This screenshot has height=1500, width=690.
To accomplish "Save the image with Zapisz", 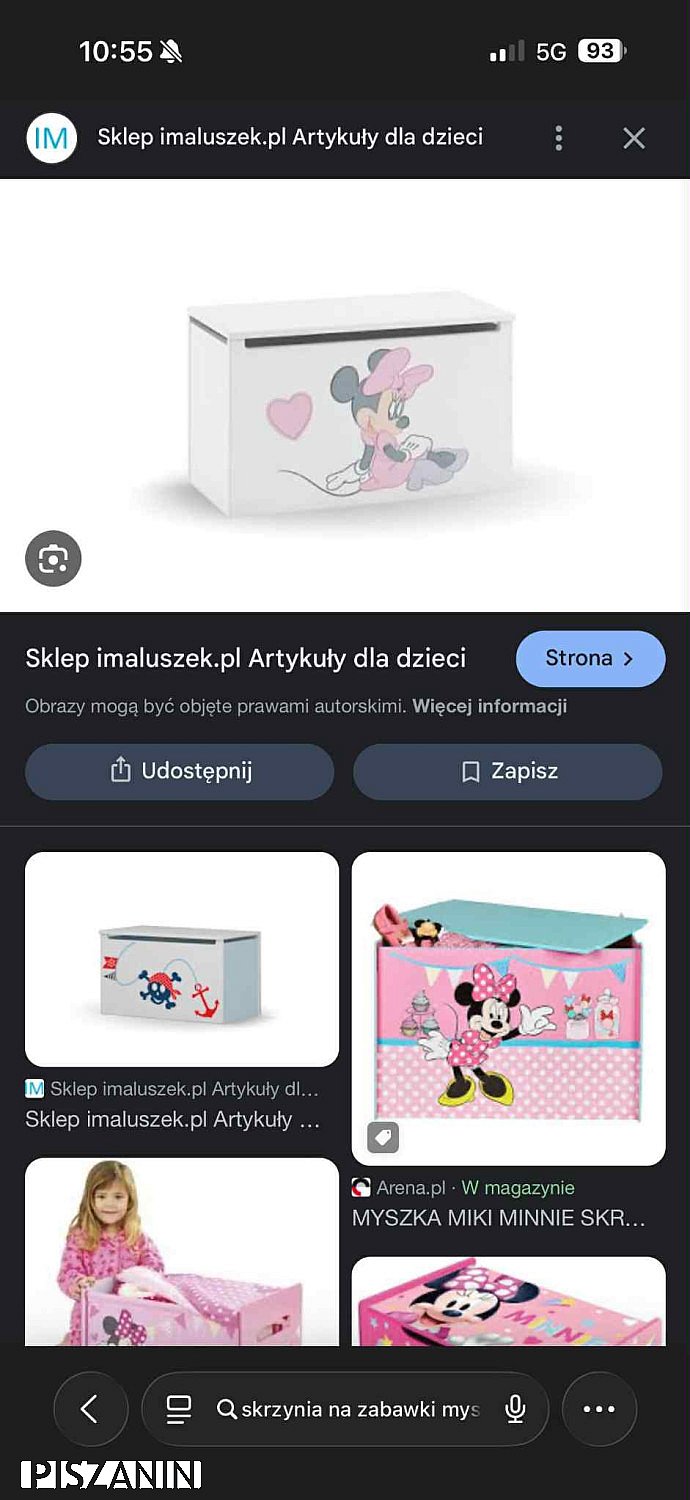I will click(508, 771).
